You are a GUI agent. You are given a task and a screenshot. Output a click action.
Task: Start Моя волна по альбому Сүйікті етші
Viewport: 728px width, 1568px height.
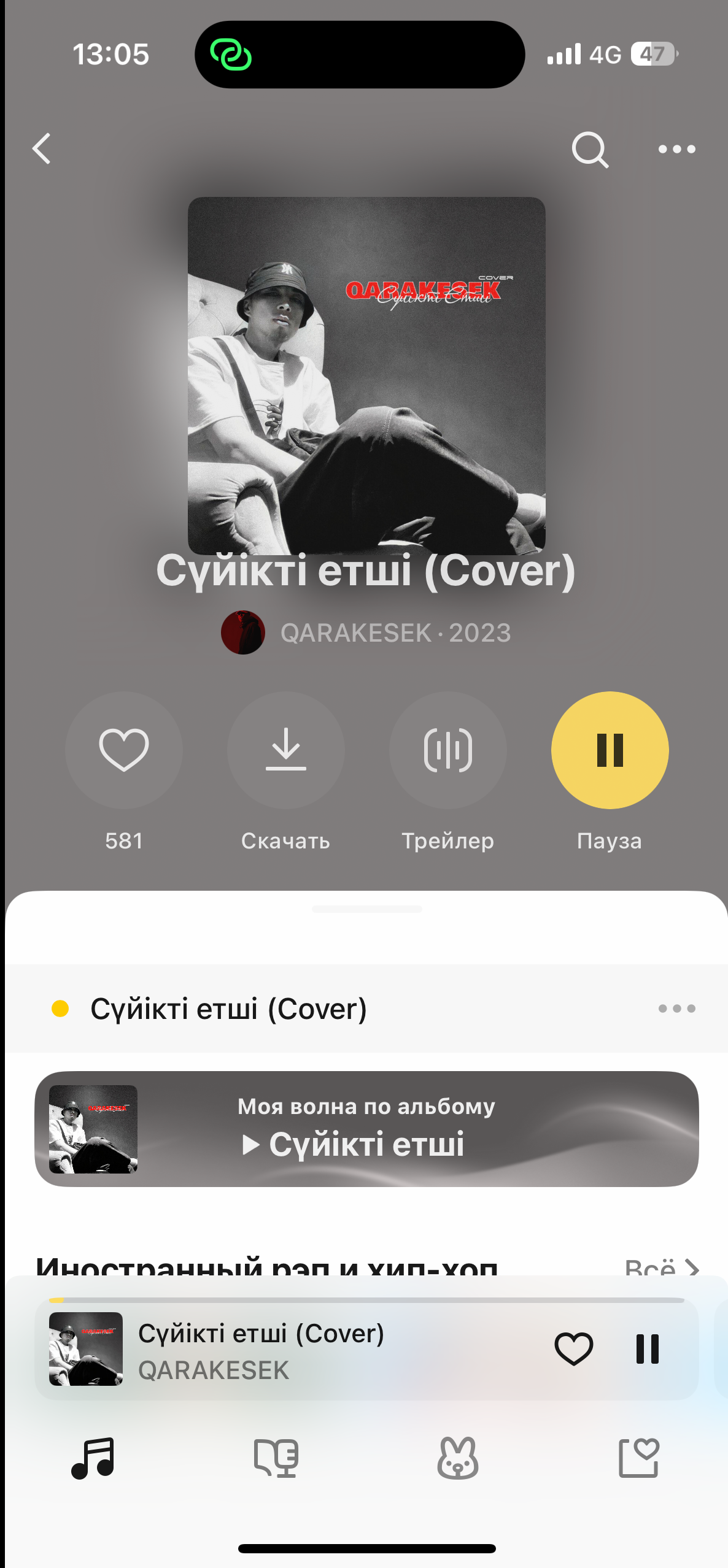(x=366, y=1129)
